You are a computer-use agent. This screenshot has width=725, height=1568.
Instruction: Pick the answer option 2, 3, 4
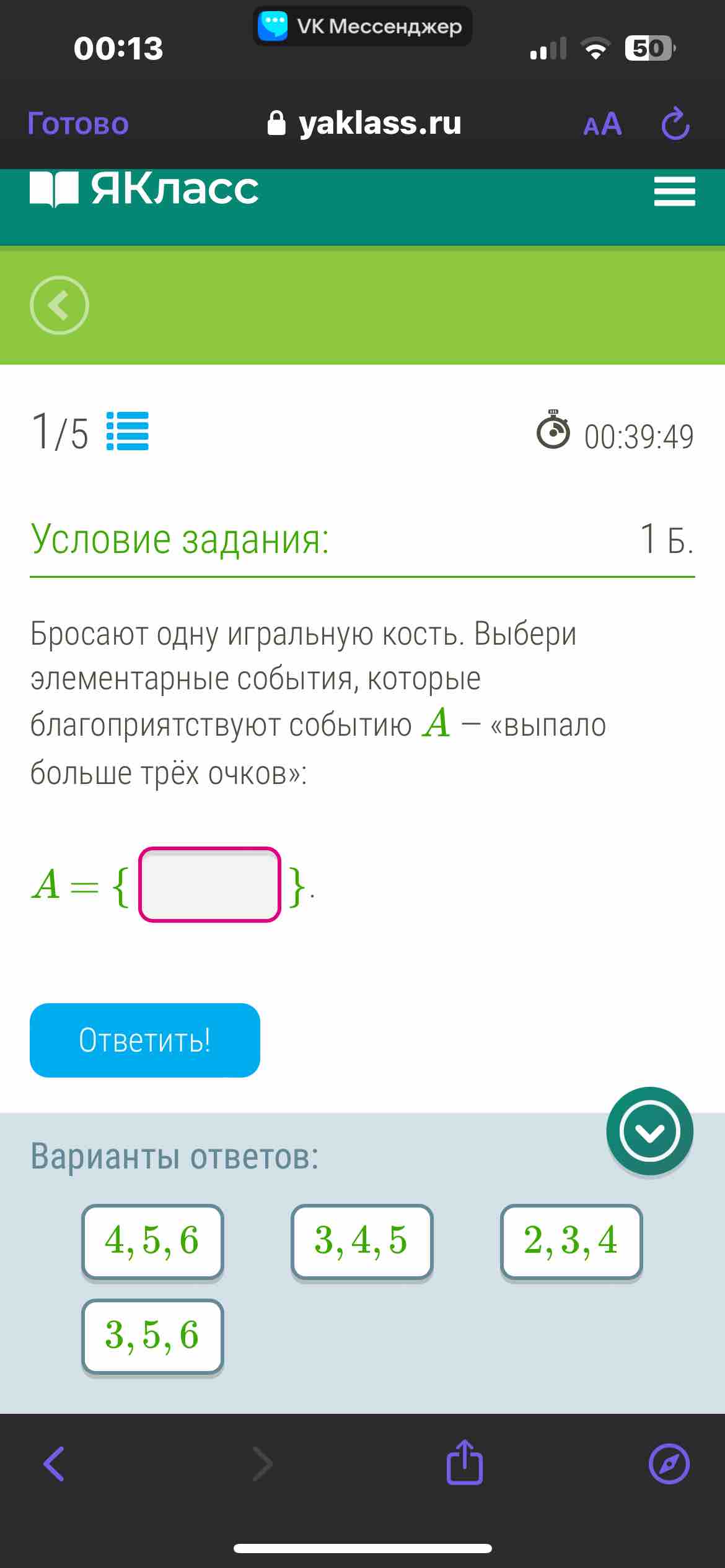pyautogui.click(x=571, y=1241)
